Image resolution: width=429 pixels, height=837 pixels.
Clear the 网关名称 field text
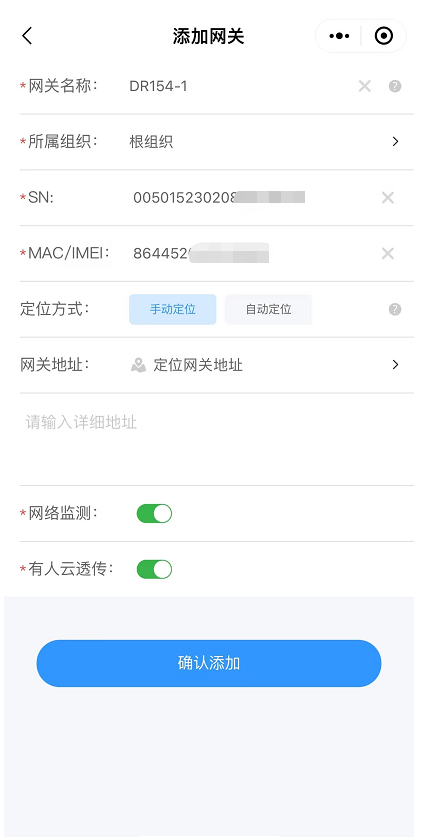364,86
